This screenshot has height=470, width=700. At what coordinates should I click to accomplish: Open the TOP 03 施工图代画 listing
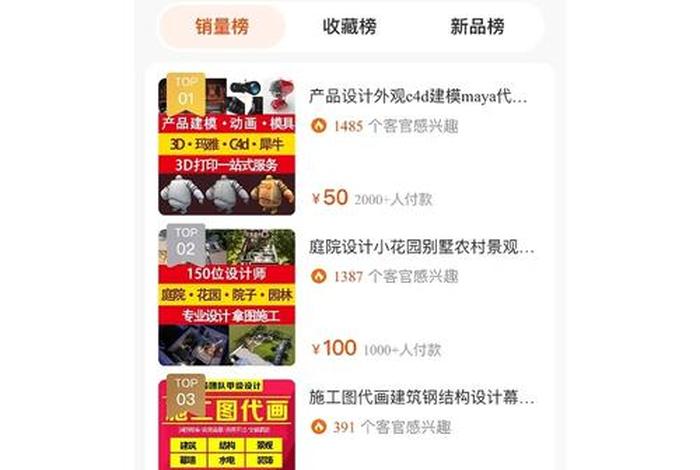[x=421, y=398]
